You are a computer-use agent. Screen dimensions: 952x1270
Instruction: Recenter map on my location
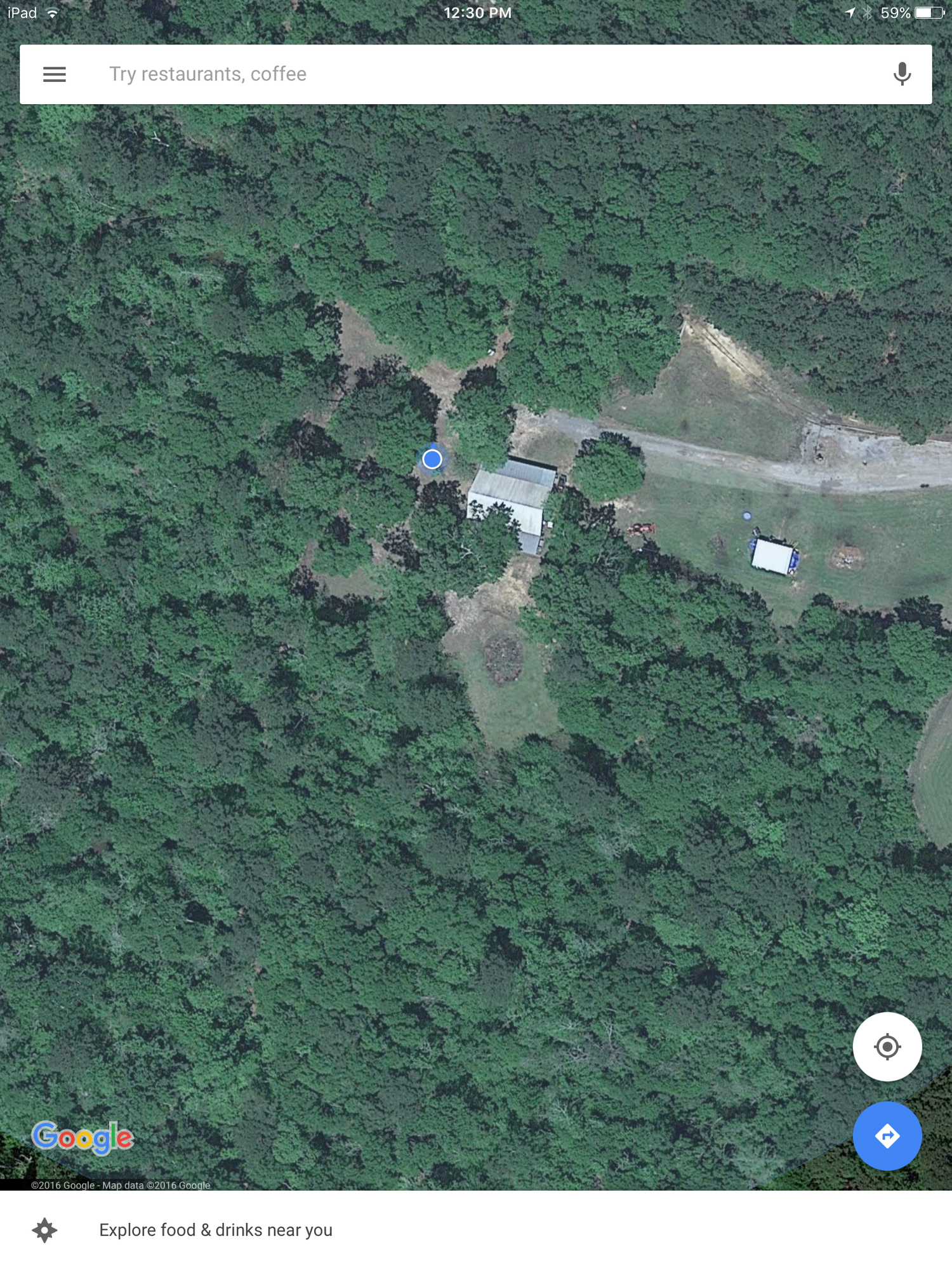click(x=887, y=1046)
